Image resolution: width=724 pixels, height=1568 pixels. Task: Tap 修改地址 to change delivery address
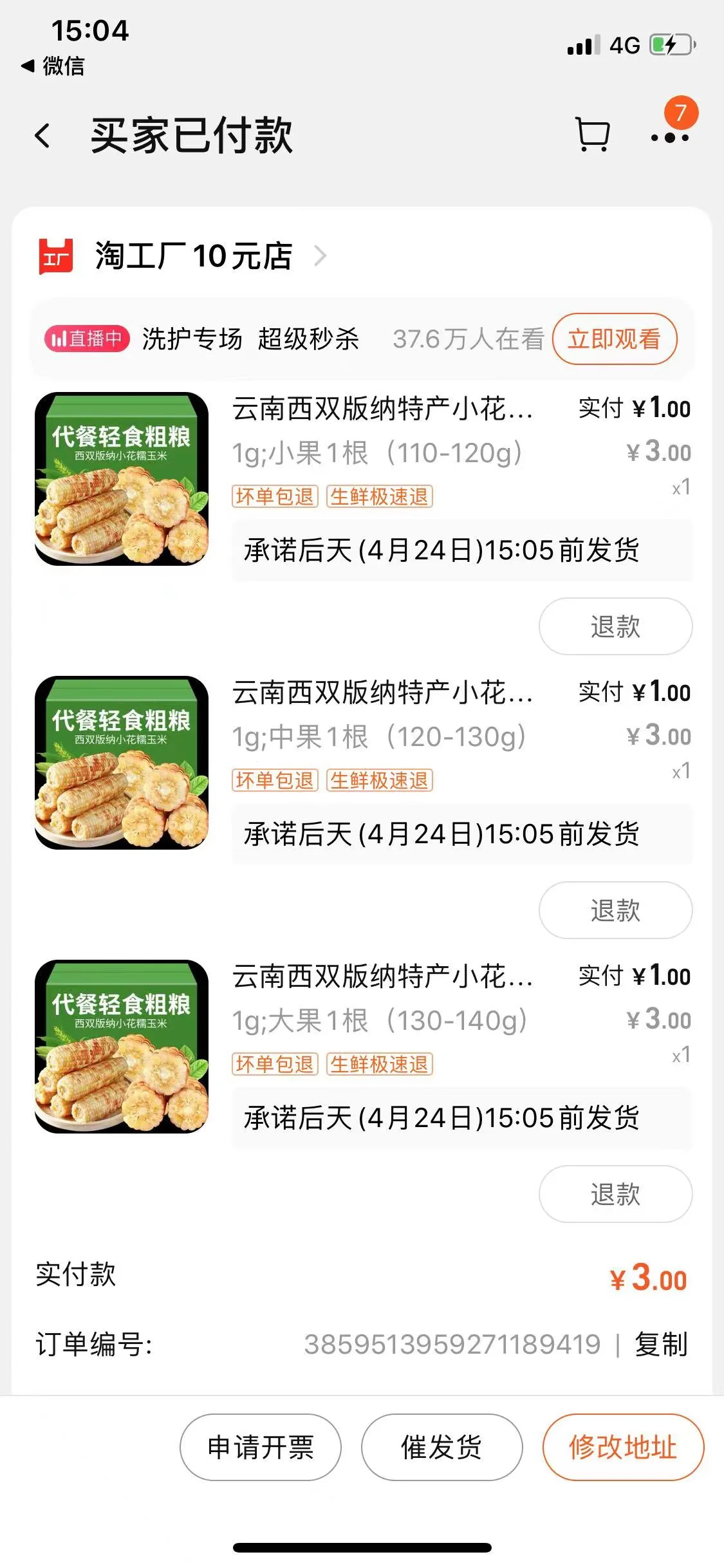tap(622, 1446)
